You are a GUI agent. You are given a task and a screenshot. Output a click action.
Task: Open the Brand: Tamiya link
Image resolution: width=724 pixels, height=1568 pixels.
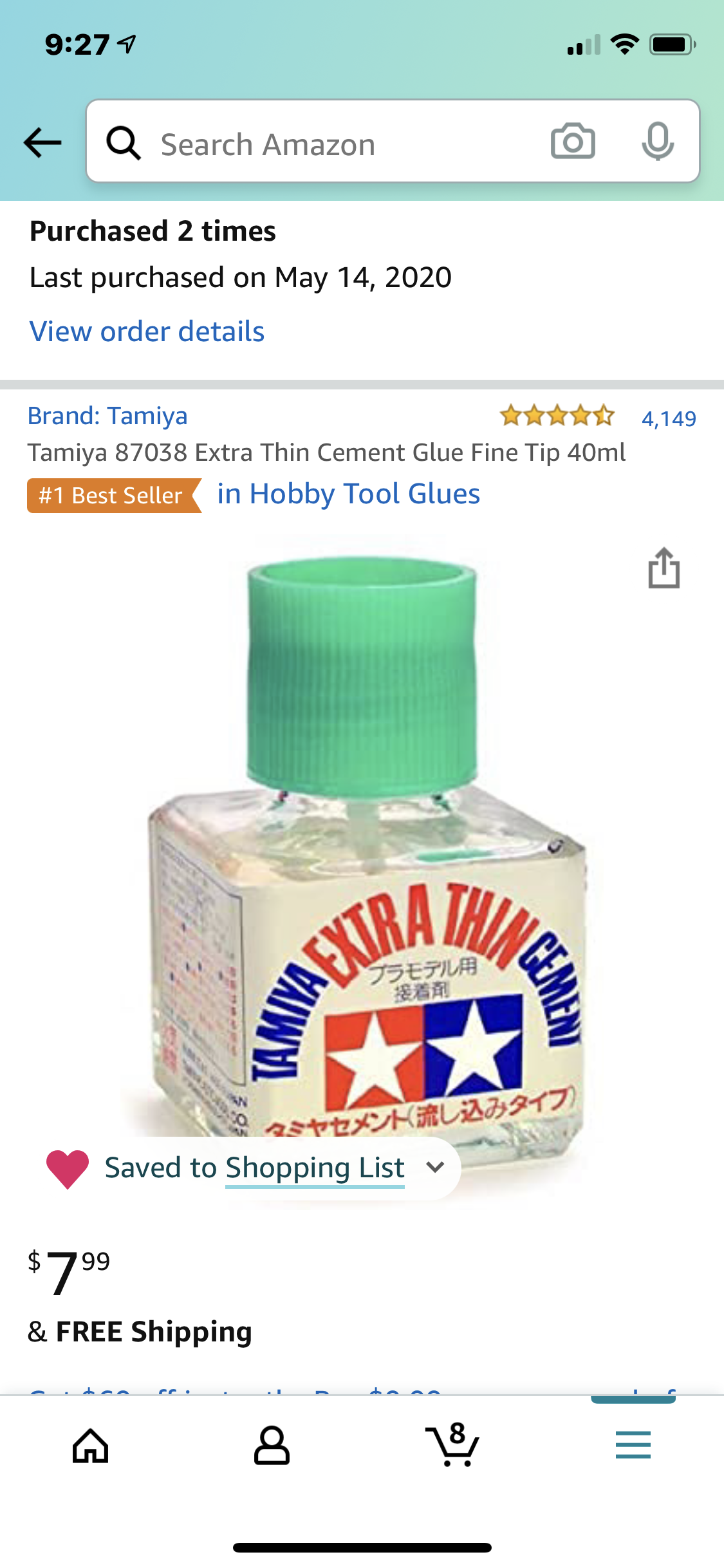pyautogui.click(x=107, y=416)
